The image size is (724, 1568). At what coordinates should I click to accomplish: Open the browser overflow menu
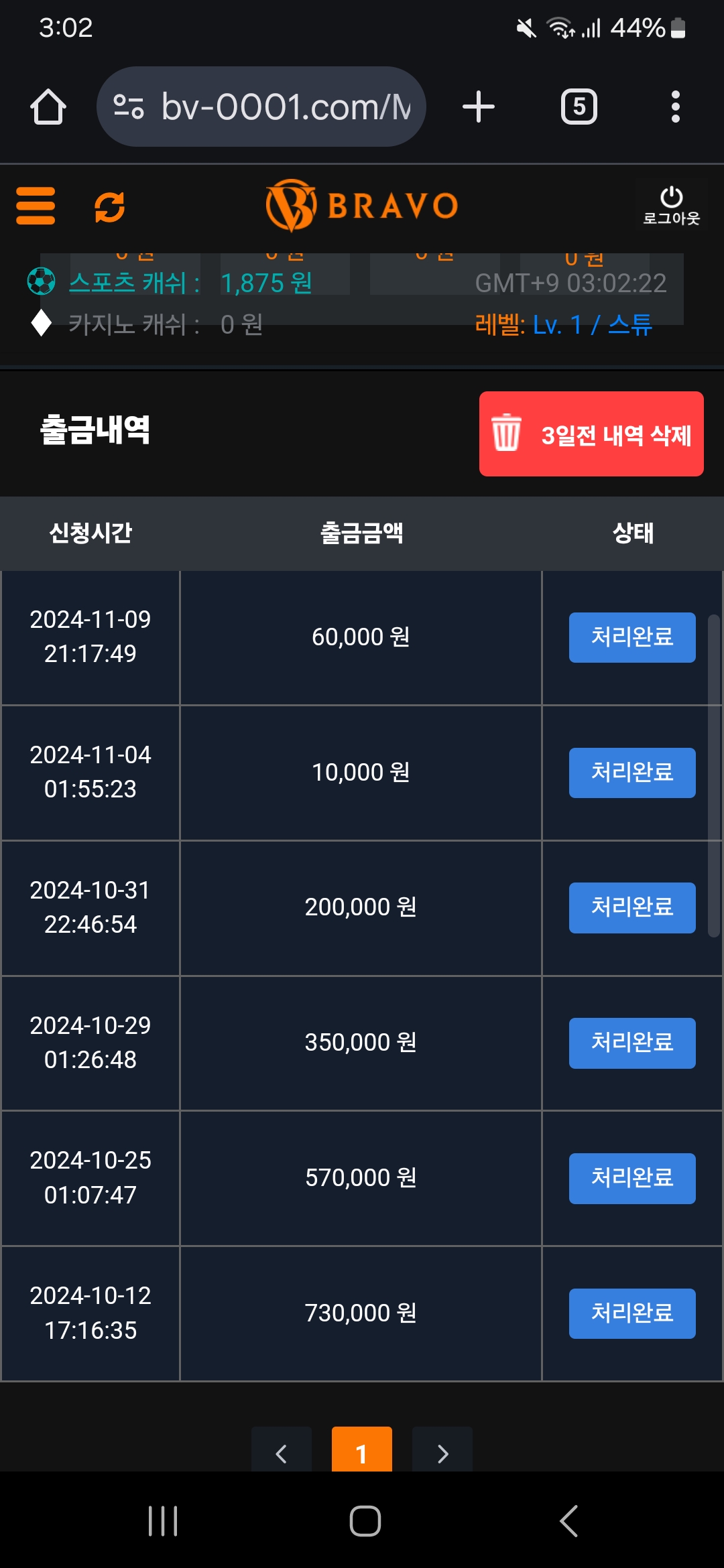(675, 107)
